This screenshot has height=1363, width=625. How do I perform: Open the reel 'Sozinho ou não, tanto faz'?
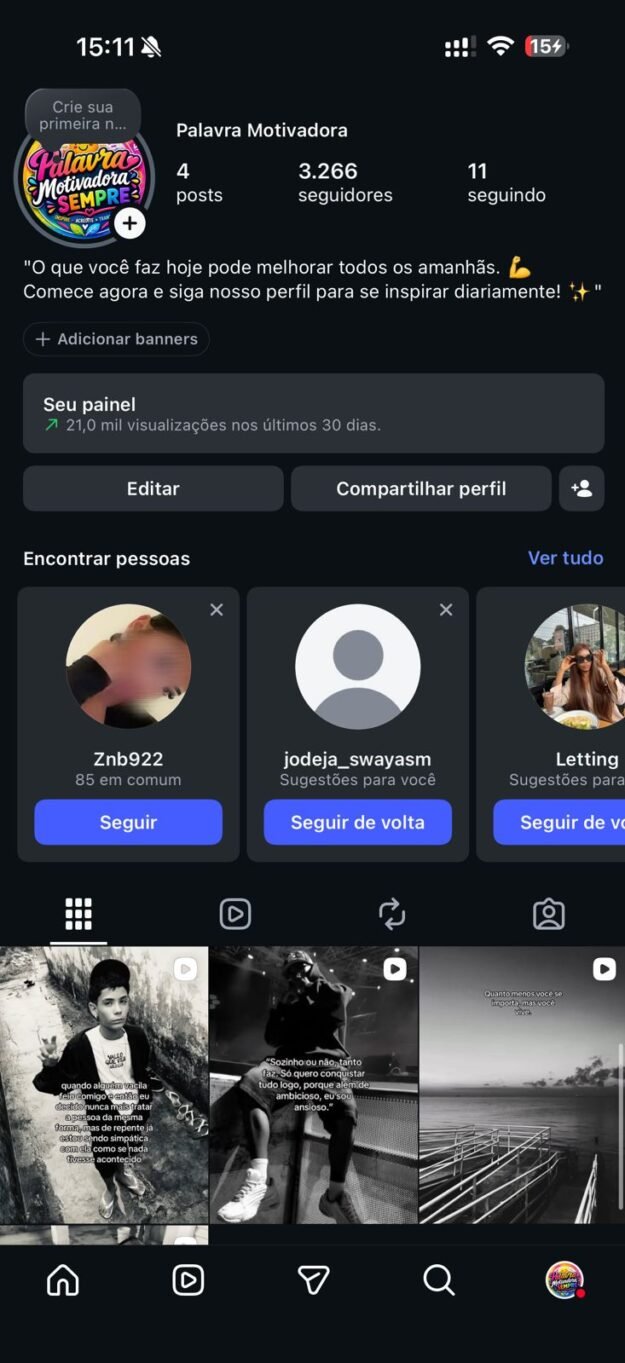click(313, 1085)
